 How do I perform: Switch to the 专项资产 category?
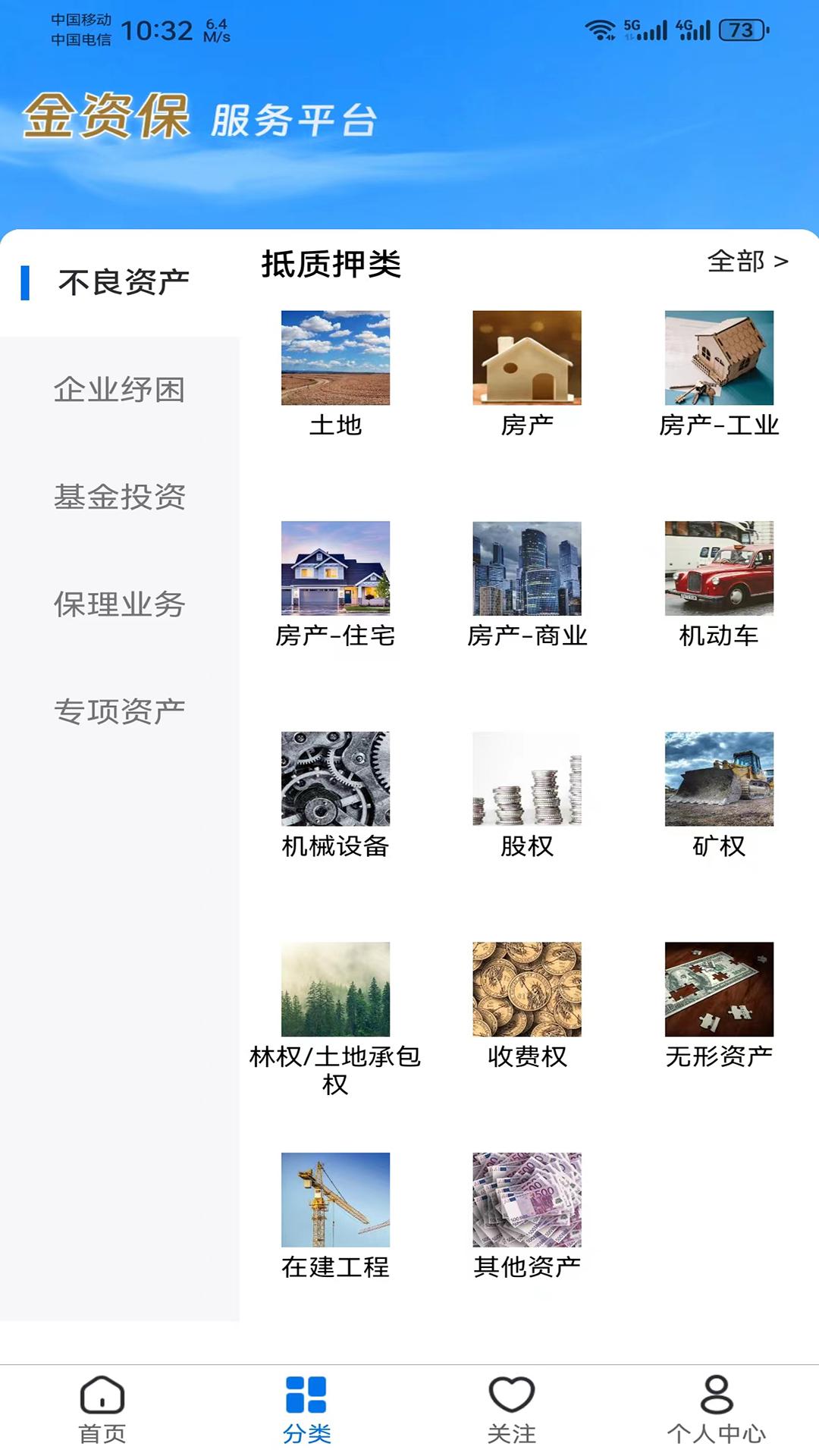tap(120, 711)
